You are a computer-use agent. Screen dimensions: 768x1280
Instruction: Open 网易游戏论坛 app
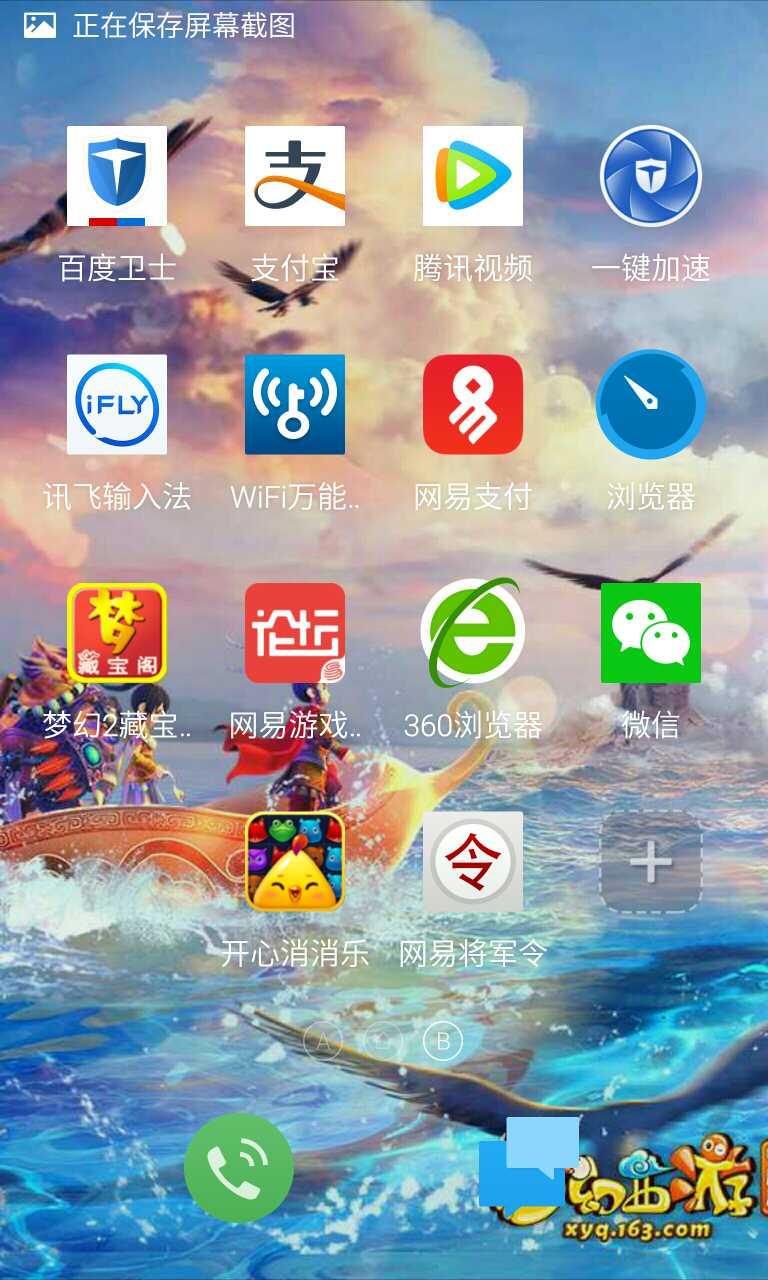[295, 633]
